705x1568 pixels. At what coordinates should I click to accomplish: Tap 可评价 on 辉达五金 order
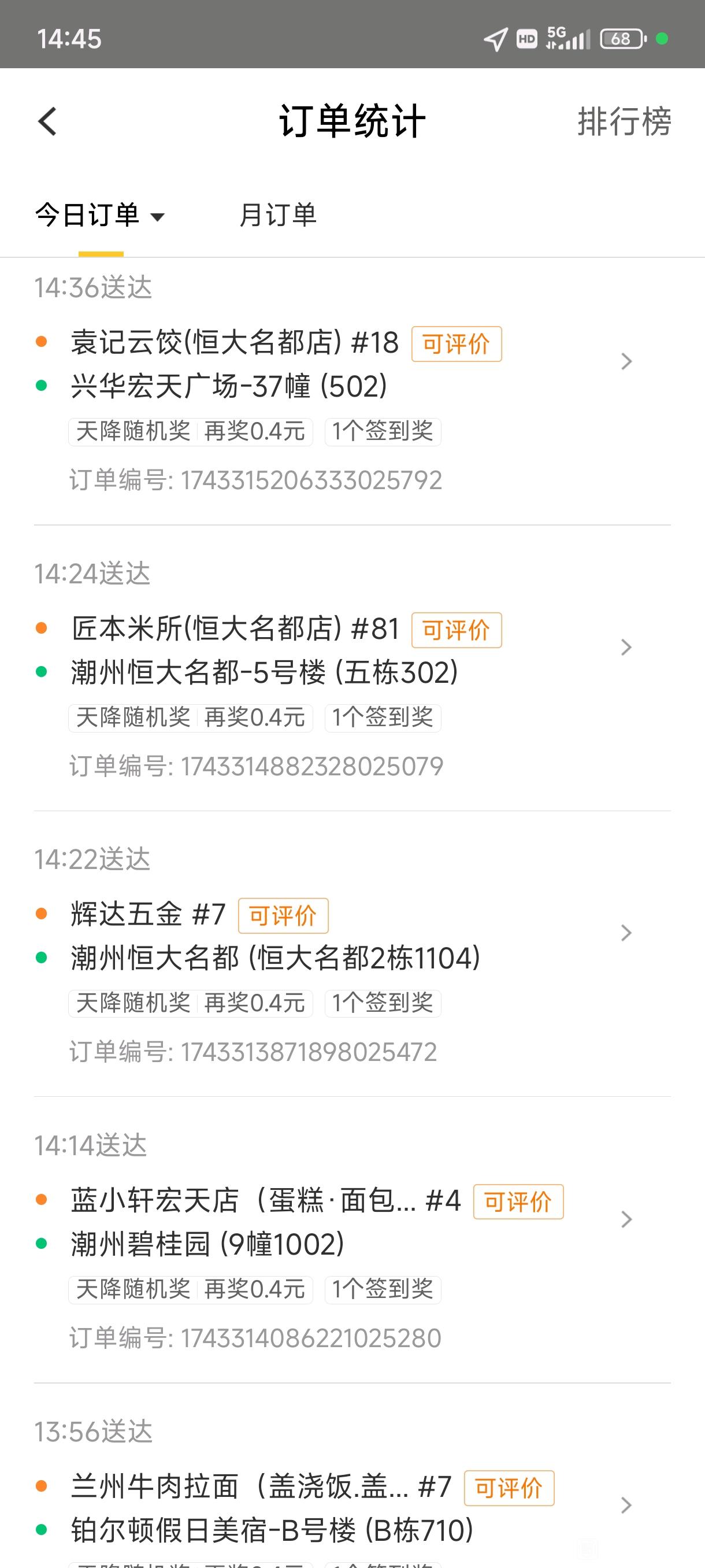[283, 915]
